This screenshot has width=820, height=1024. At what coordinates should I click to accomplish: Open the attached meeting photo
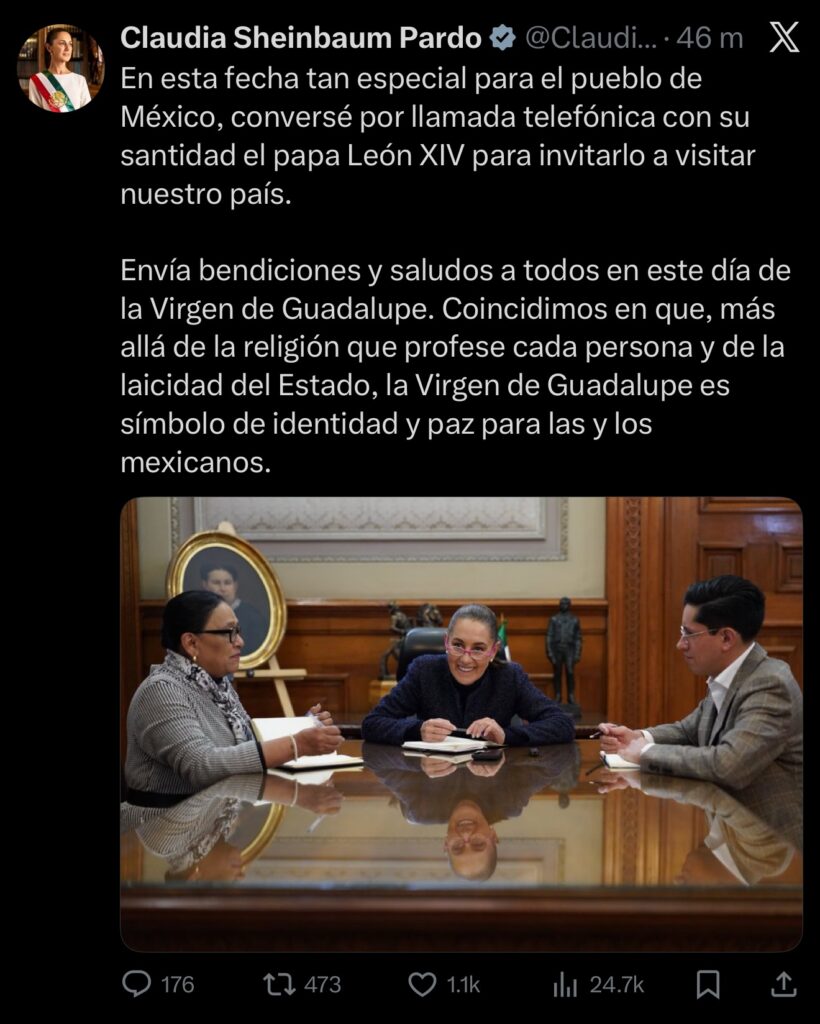pos(461,724)
